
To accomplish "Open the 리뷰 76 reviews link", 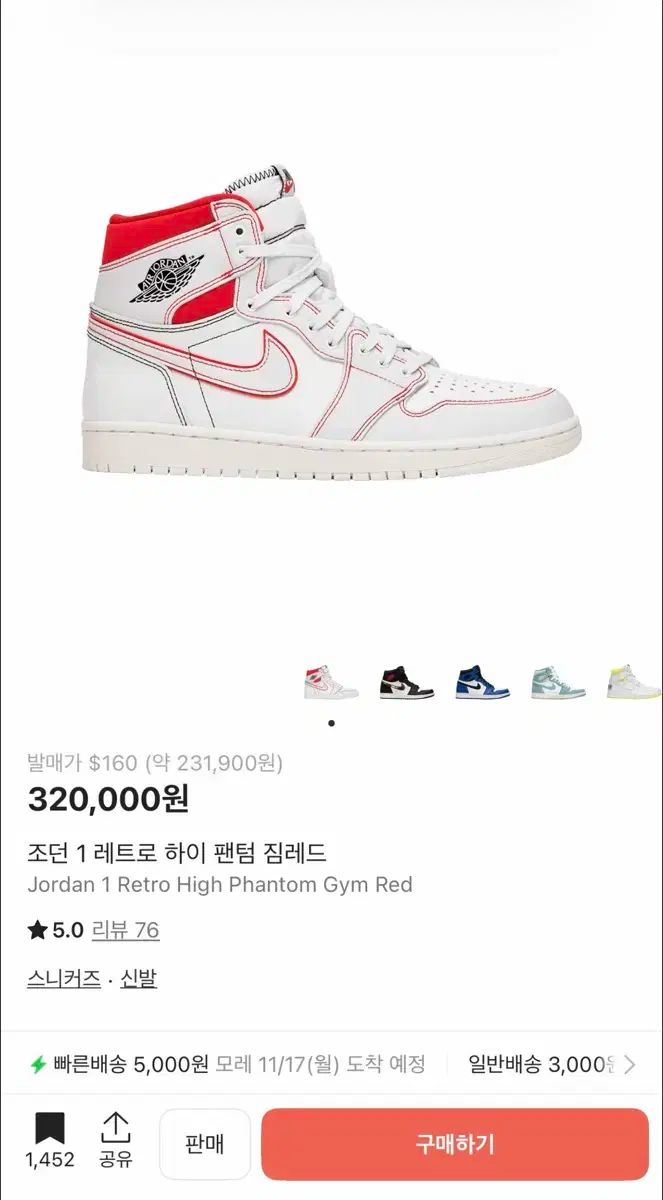I will [x=125, y=930].
